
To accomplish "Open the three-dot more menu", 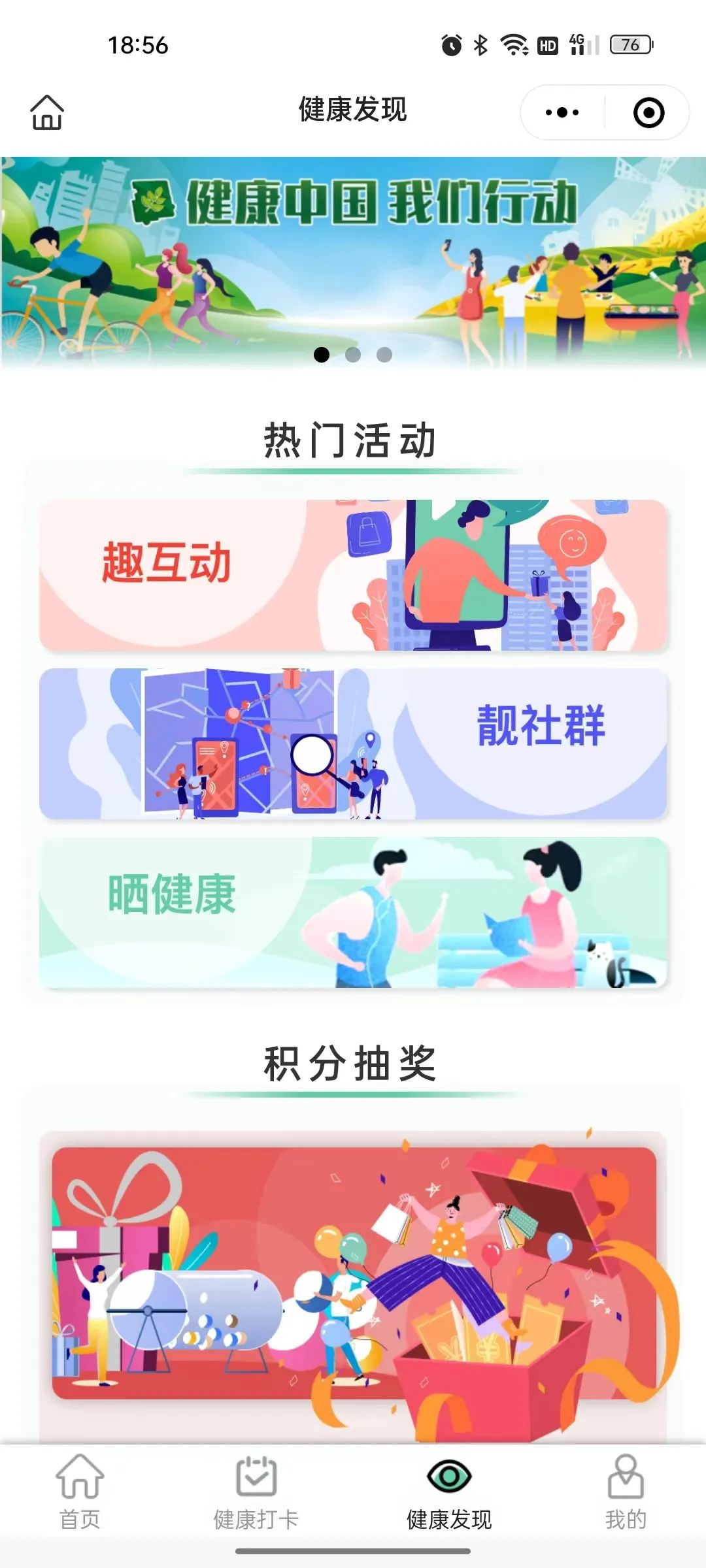I will pyautogui.click(x=562, y=112).
